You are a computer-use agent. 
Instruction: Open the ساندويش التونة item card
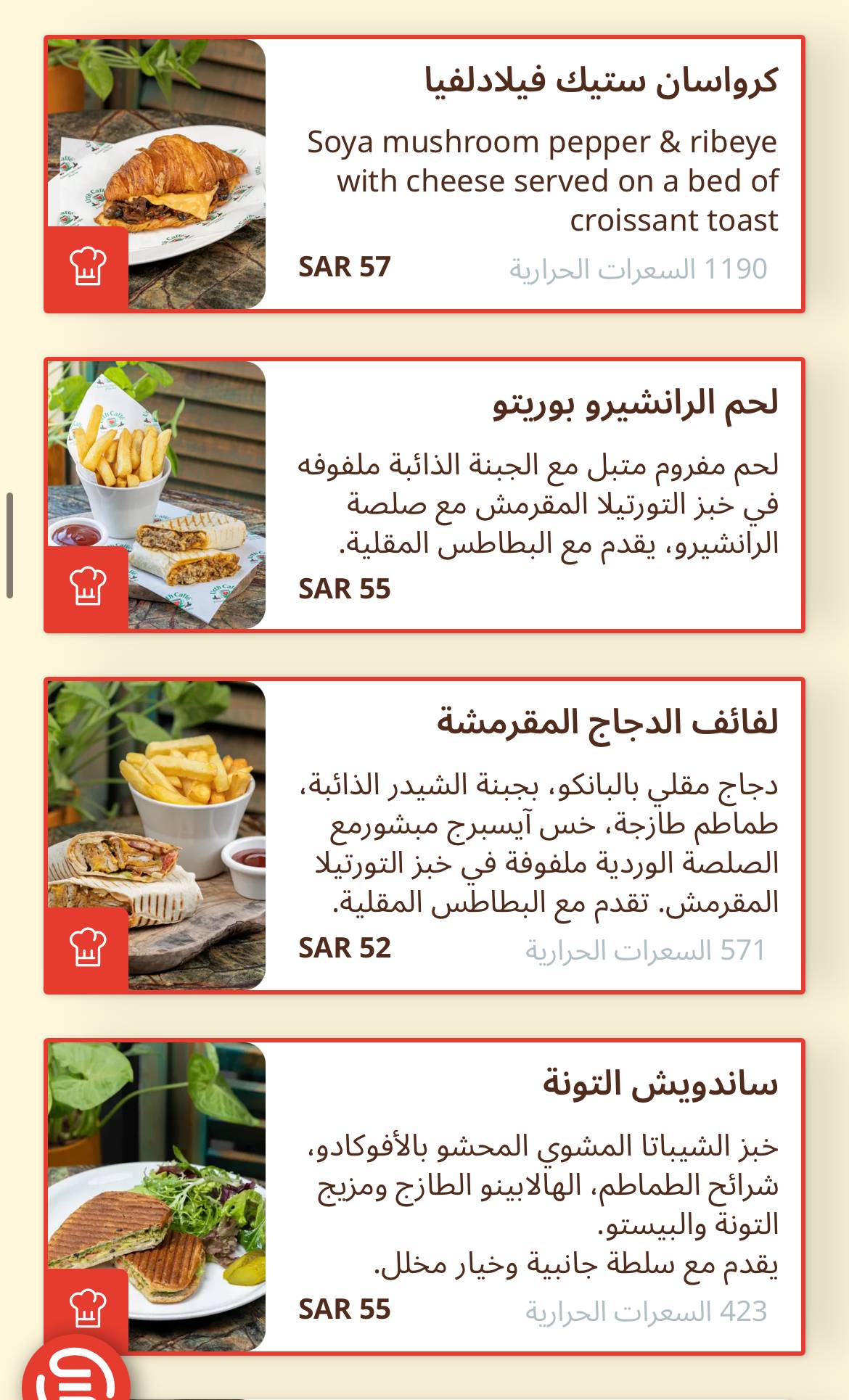pos(424,1197)
